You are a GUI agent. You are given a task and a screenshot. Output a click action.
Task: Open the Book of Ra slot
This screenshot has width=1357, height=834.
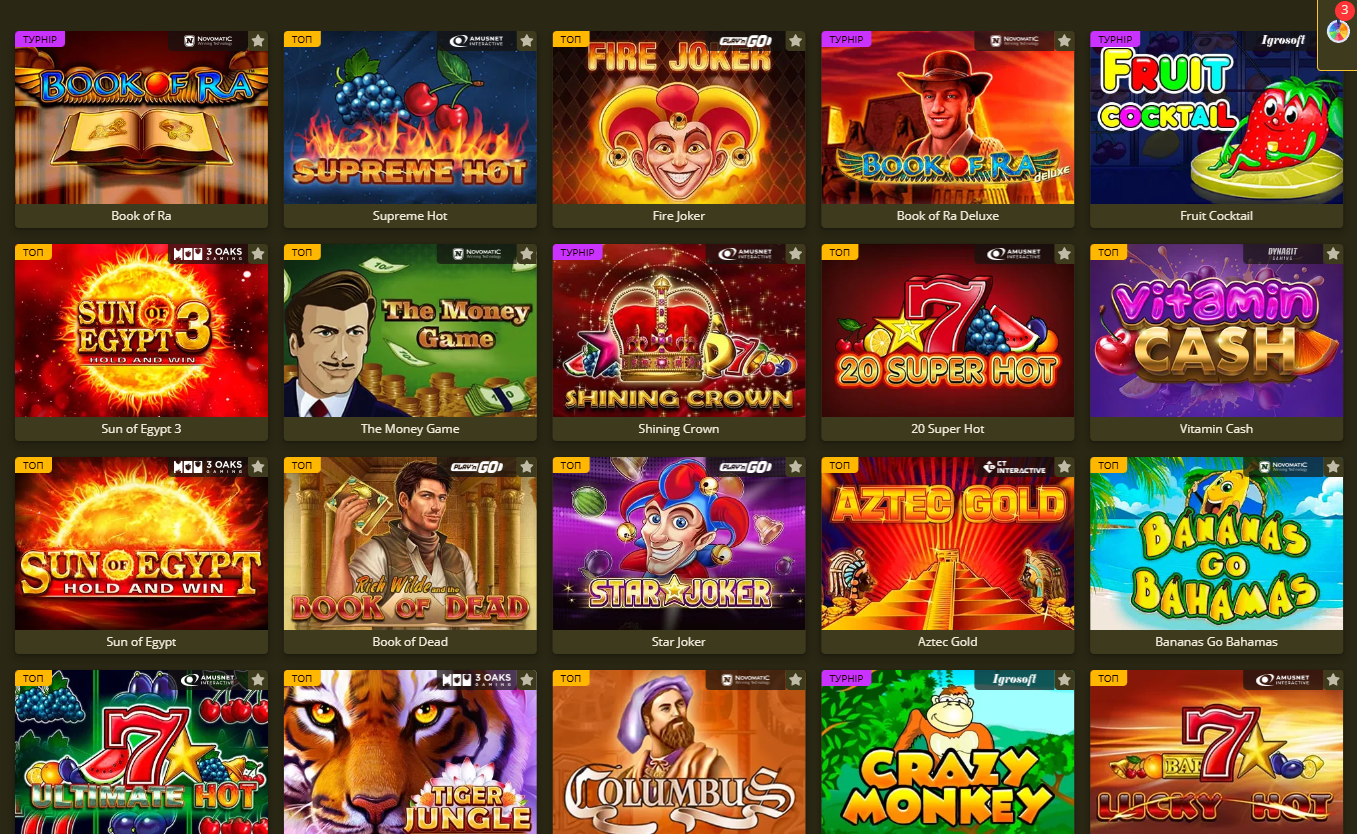click(141, 118)
